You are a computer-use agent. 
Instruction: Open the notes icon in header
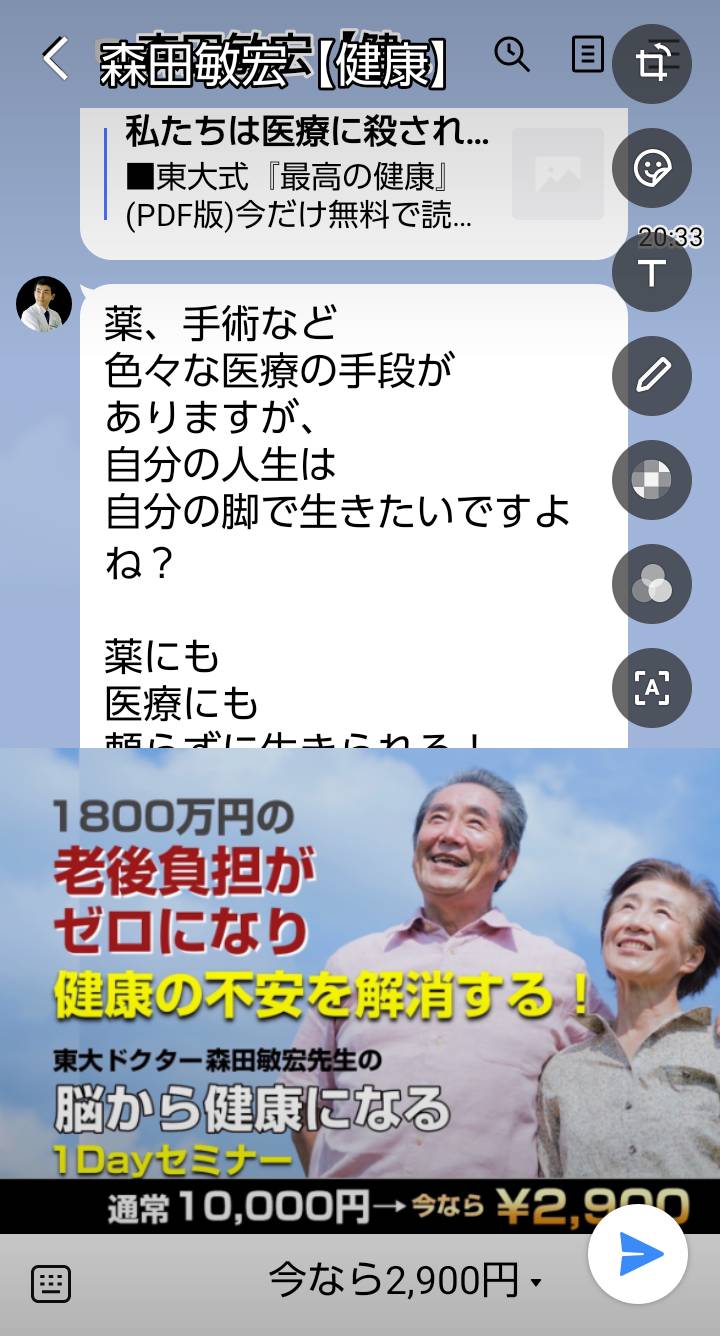point(588,54)
